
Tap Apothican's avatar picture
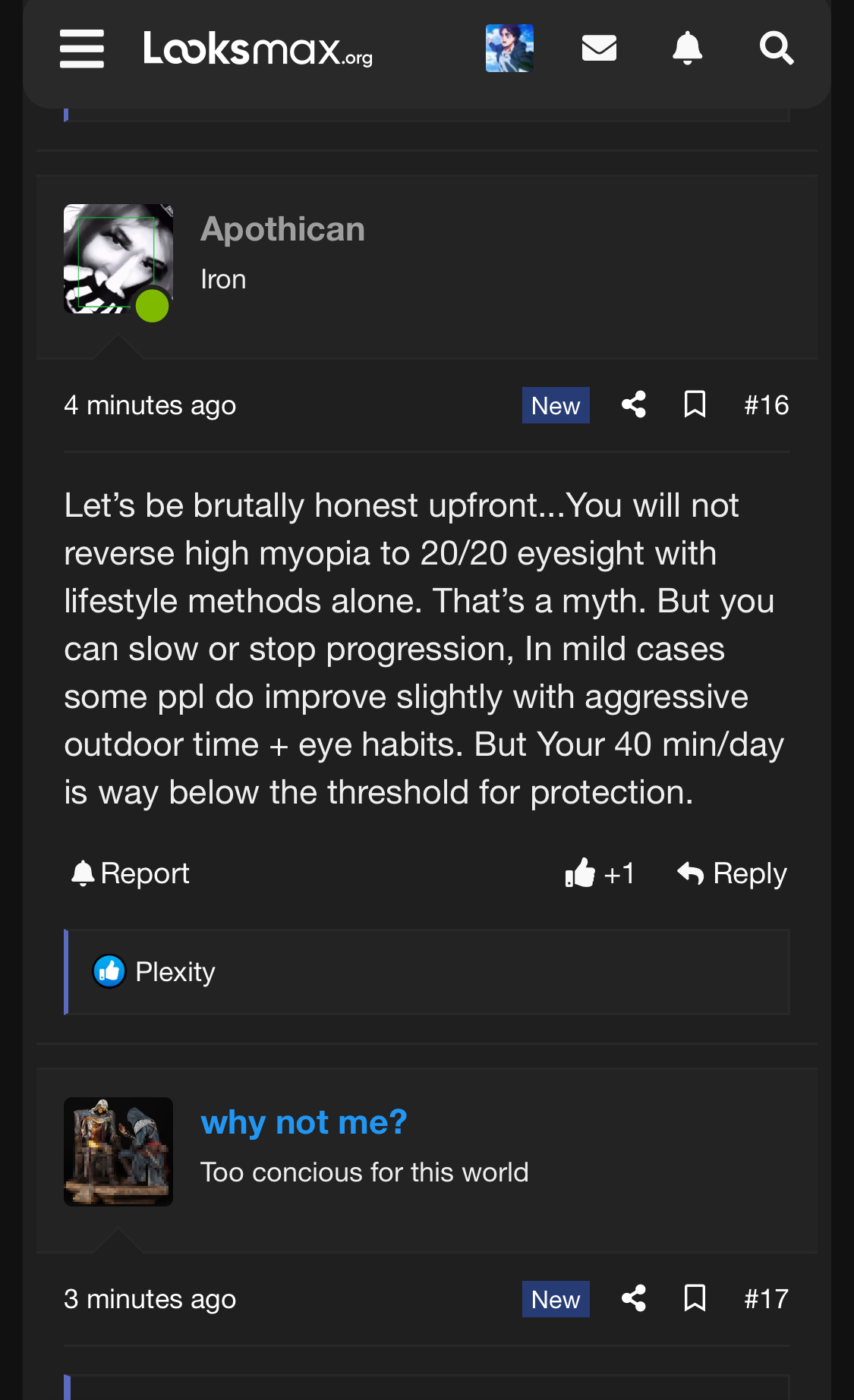click(118, 259)
